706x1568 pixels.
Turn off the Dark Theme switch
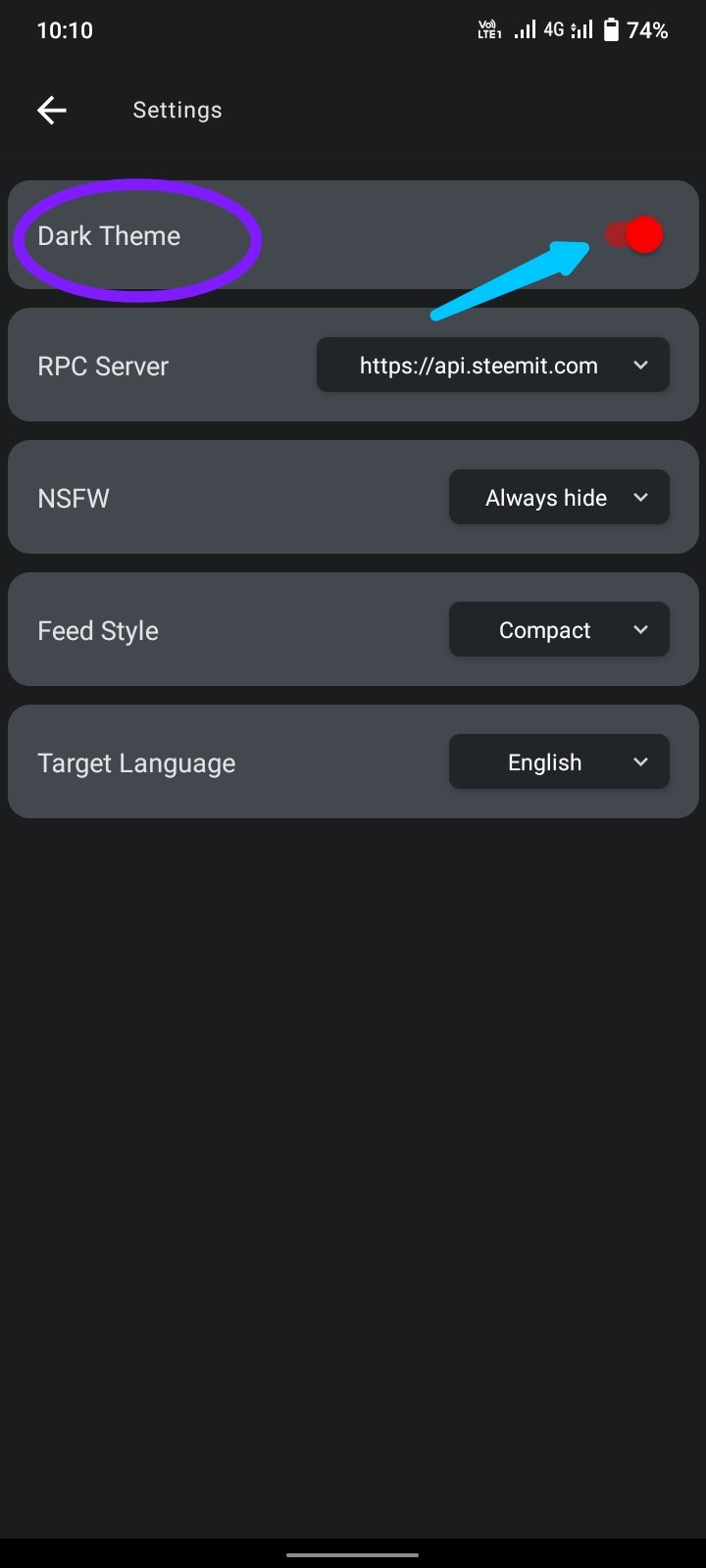click(x=633, y=235)
